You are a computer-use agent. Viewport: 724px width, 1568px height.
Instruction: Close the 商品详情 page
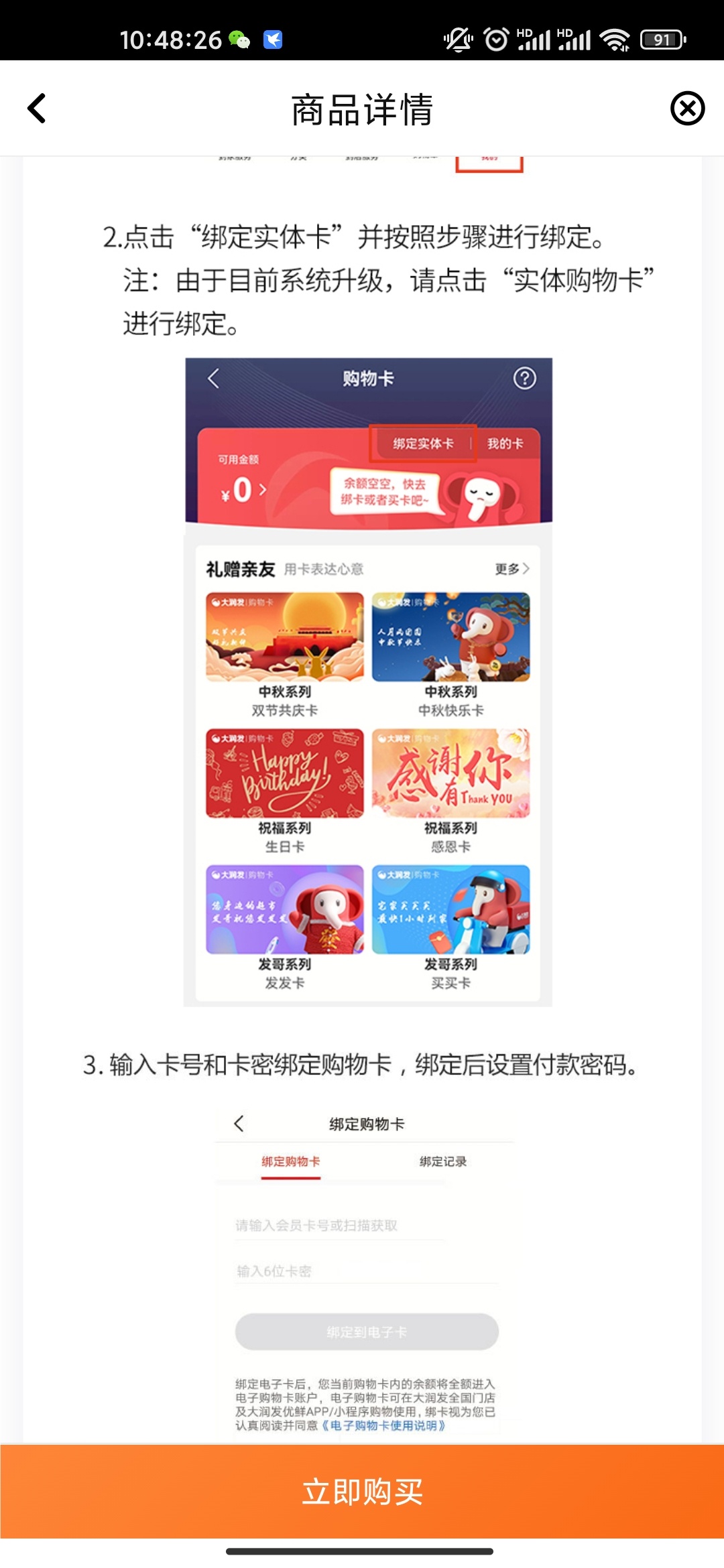point(687,109)
